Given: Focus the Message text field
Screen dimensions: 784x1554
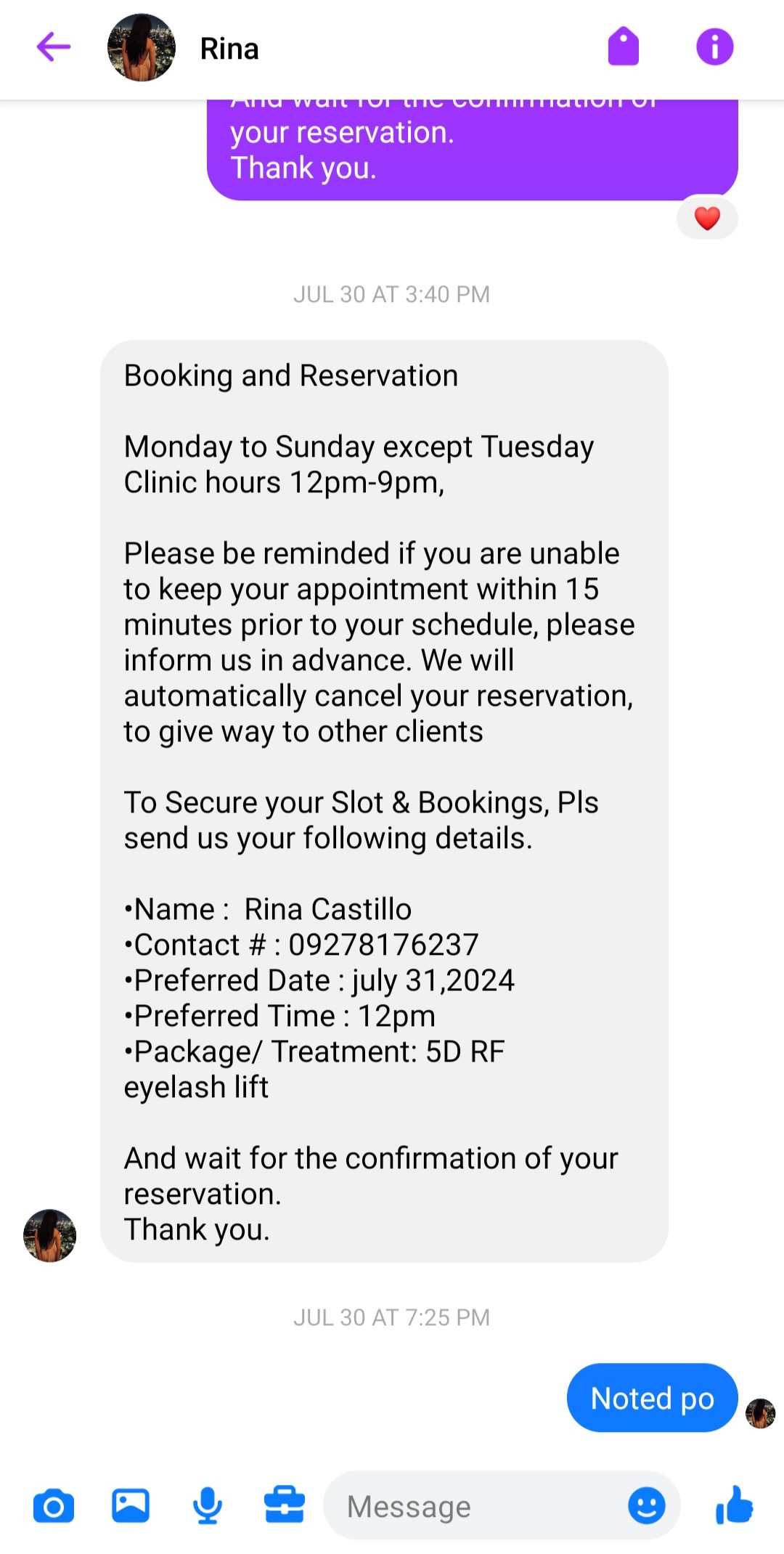Looking at the screenshot, I should click(472, 1506).
